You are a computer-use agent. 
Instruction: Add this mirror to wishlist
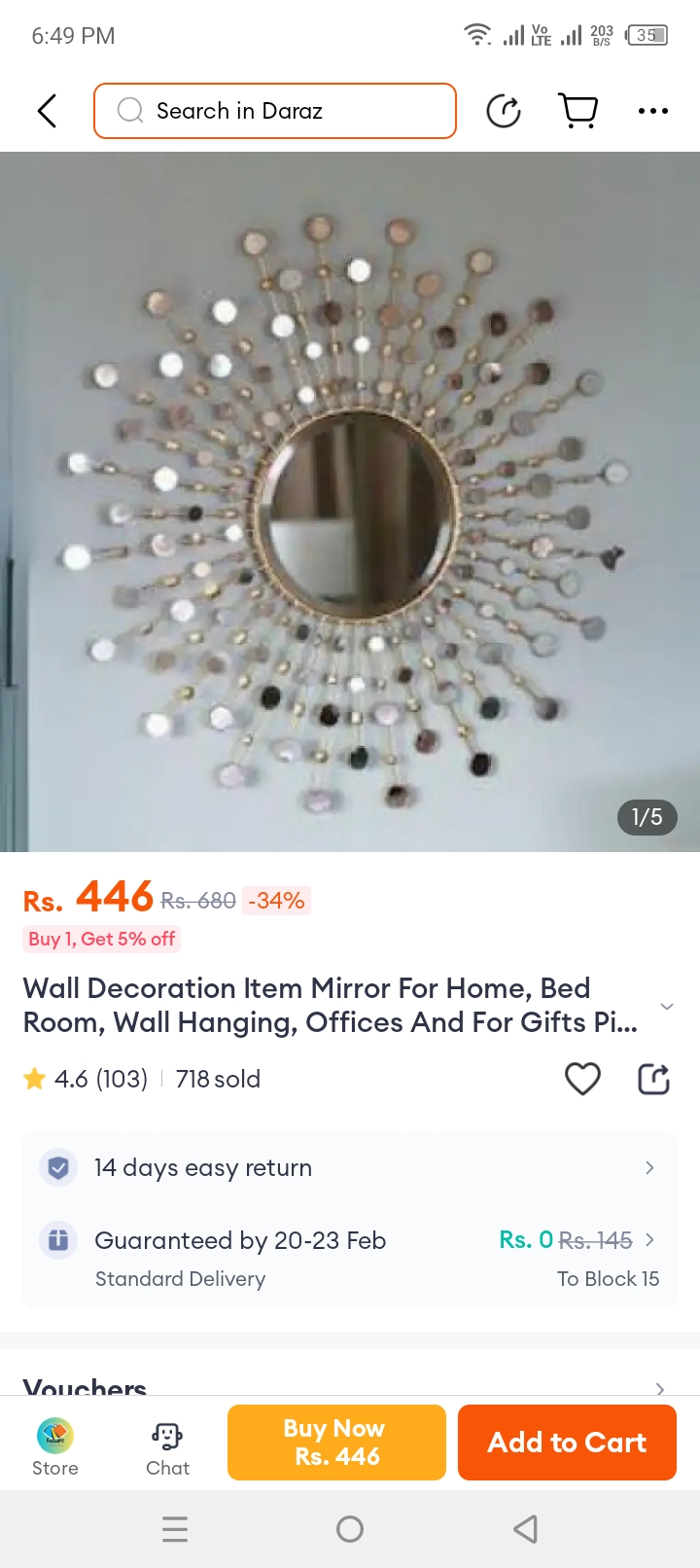coord(582,1079)
